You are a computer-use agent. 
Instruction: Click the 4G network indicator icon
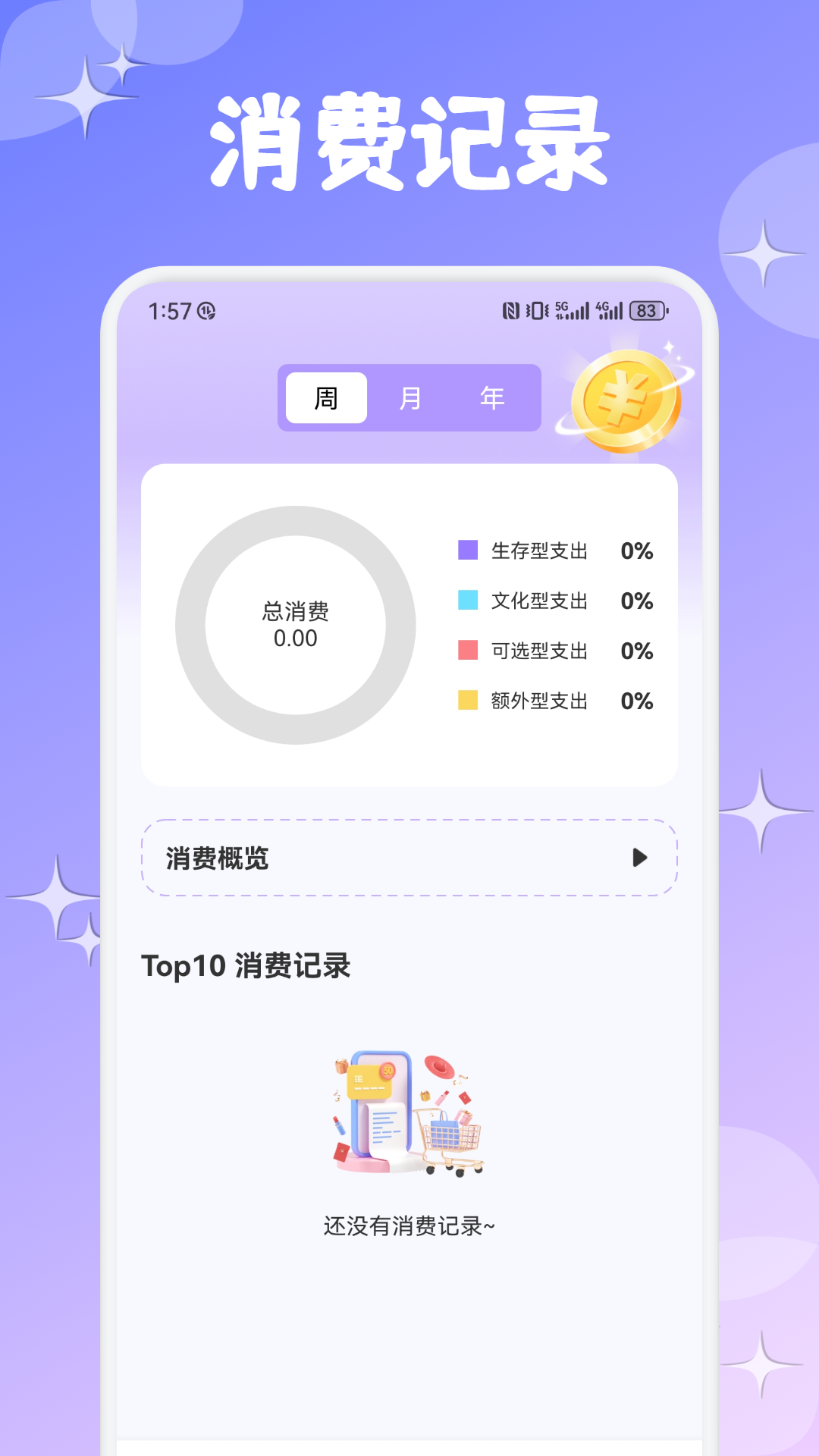click(x=611, y=309)
